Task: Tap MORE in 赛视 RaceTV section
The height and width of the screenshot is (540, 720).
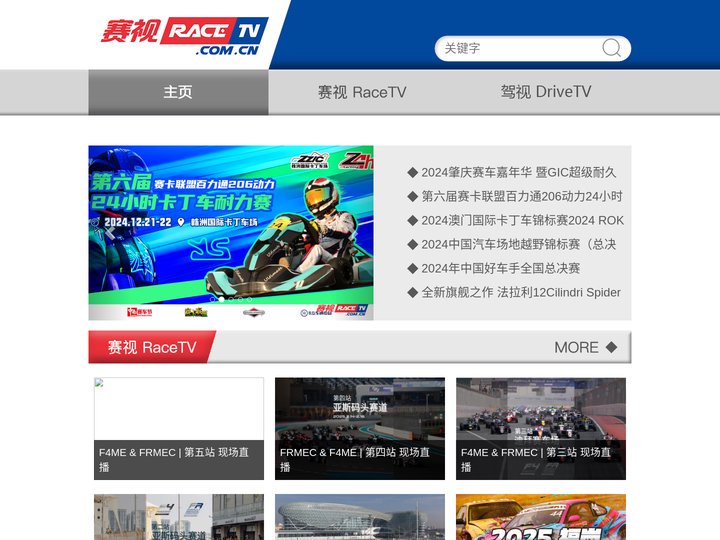Action: point(585,347)
